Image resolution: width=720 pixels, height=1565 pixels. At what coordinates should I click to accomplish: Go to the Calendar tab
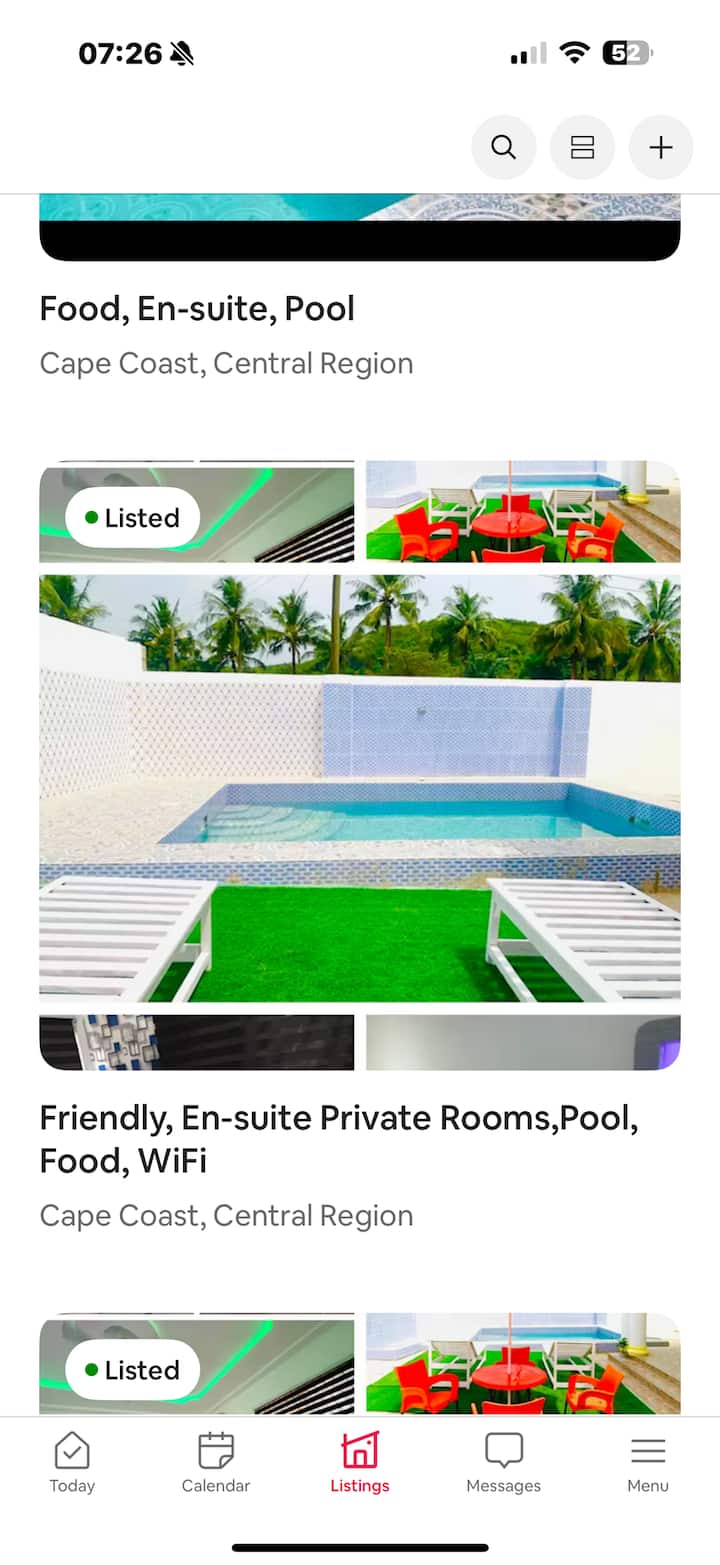(x=216, y=1462)
